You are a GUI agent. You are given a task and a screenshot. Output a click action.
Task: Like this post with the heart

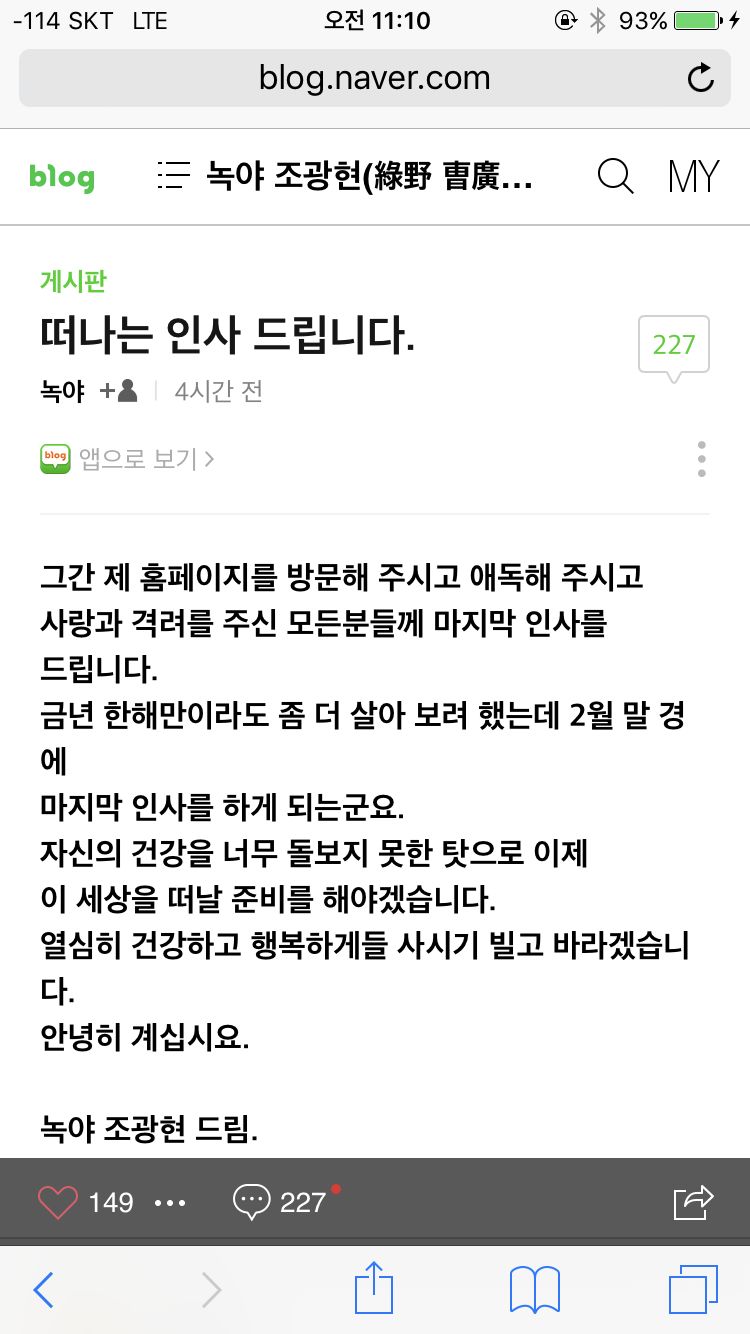coord(58,1201)
